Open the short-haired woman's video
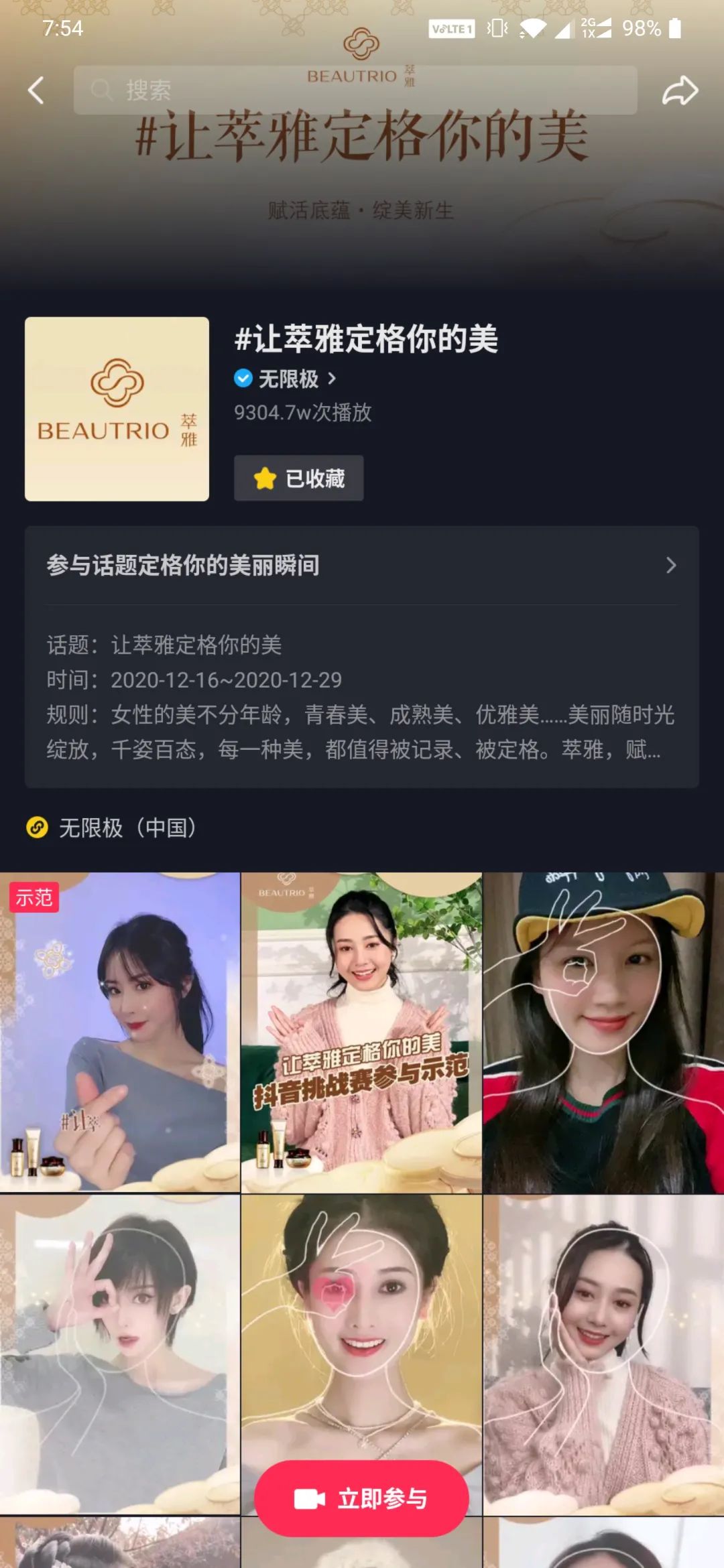 pos(120,1354)
